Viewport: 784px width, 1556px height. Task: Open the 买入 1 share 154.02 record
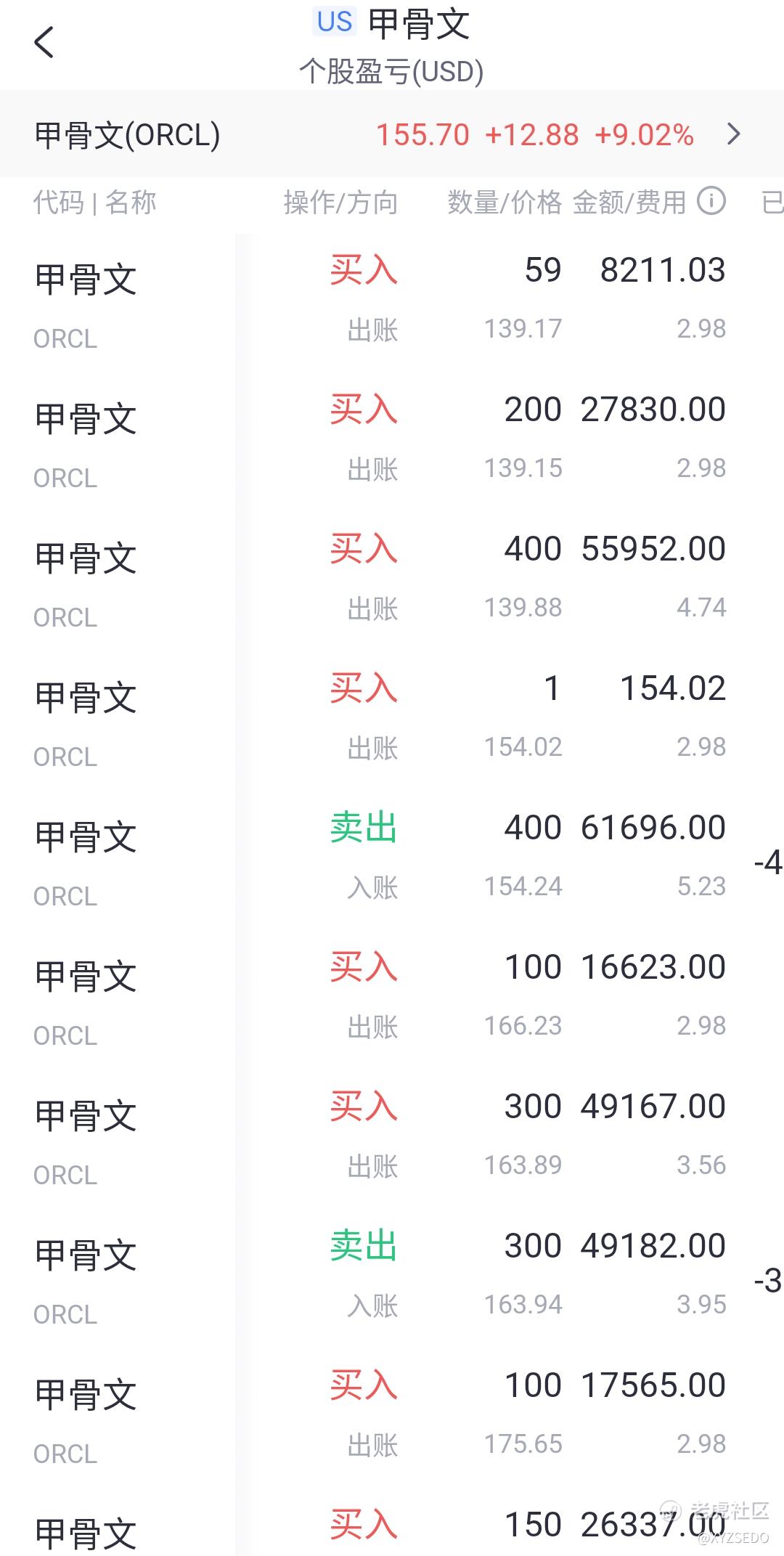392,717
